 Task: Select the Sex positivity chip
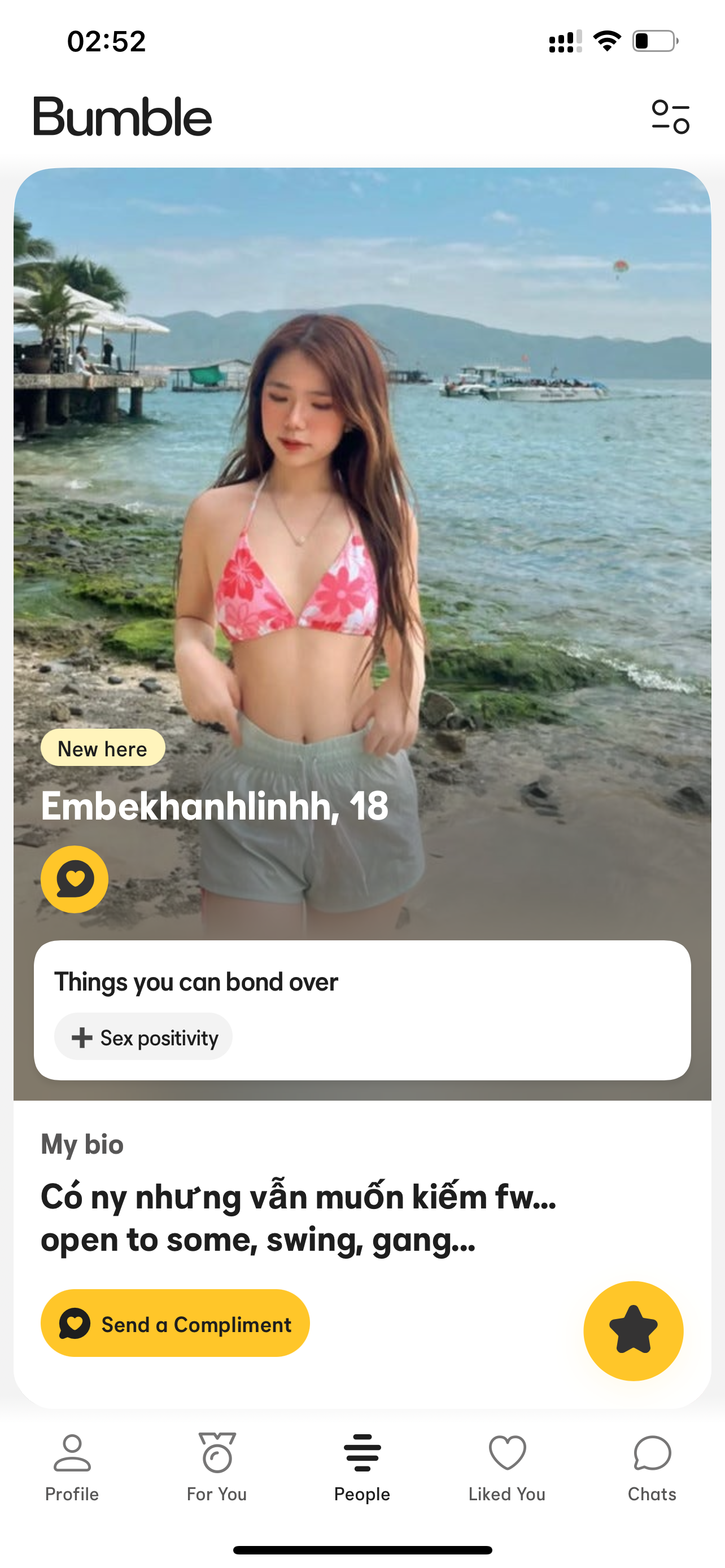pyautogui.click(x=143, y=1037)
